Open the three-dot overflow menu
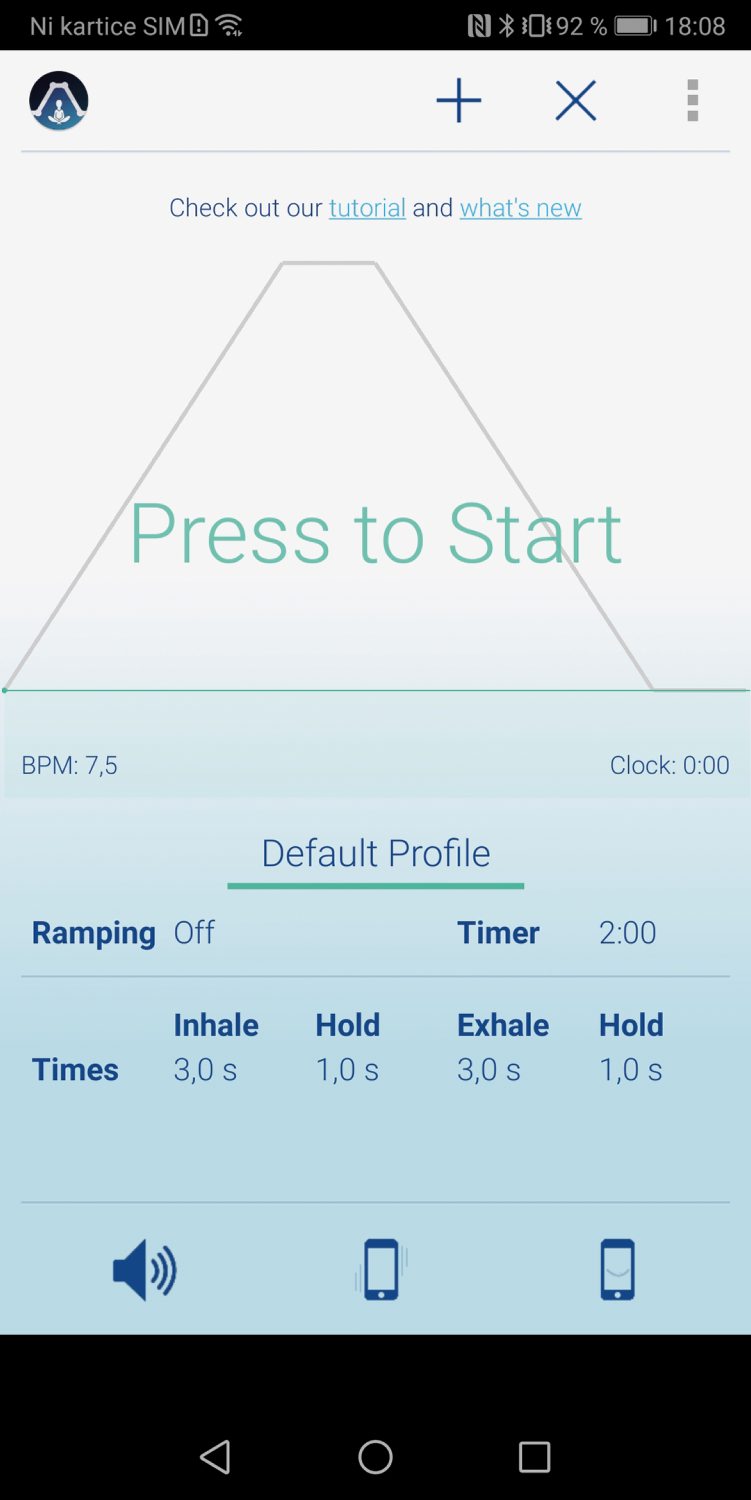 pyautogui.click(x=692, y=101)
